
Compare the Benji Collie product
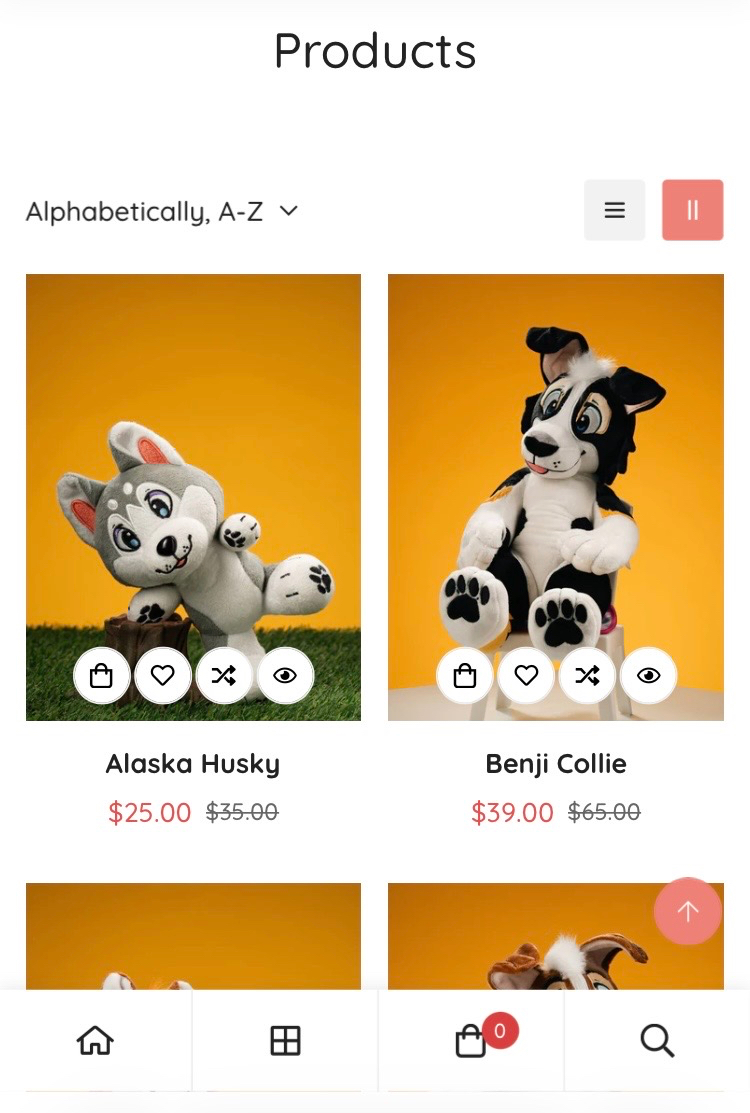click(587, 676)
